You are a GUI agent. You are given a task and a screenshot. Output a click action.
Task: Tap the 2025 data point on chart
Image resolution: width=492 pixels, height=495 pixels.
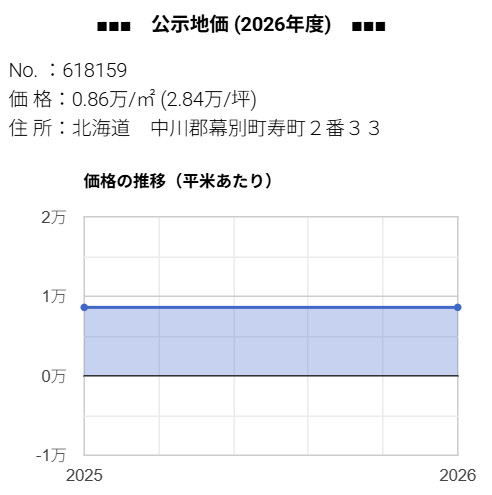click(x=85, y=307)
